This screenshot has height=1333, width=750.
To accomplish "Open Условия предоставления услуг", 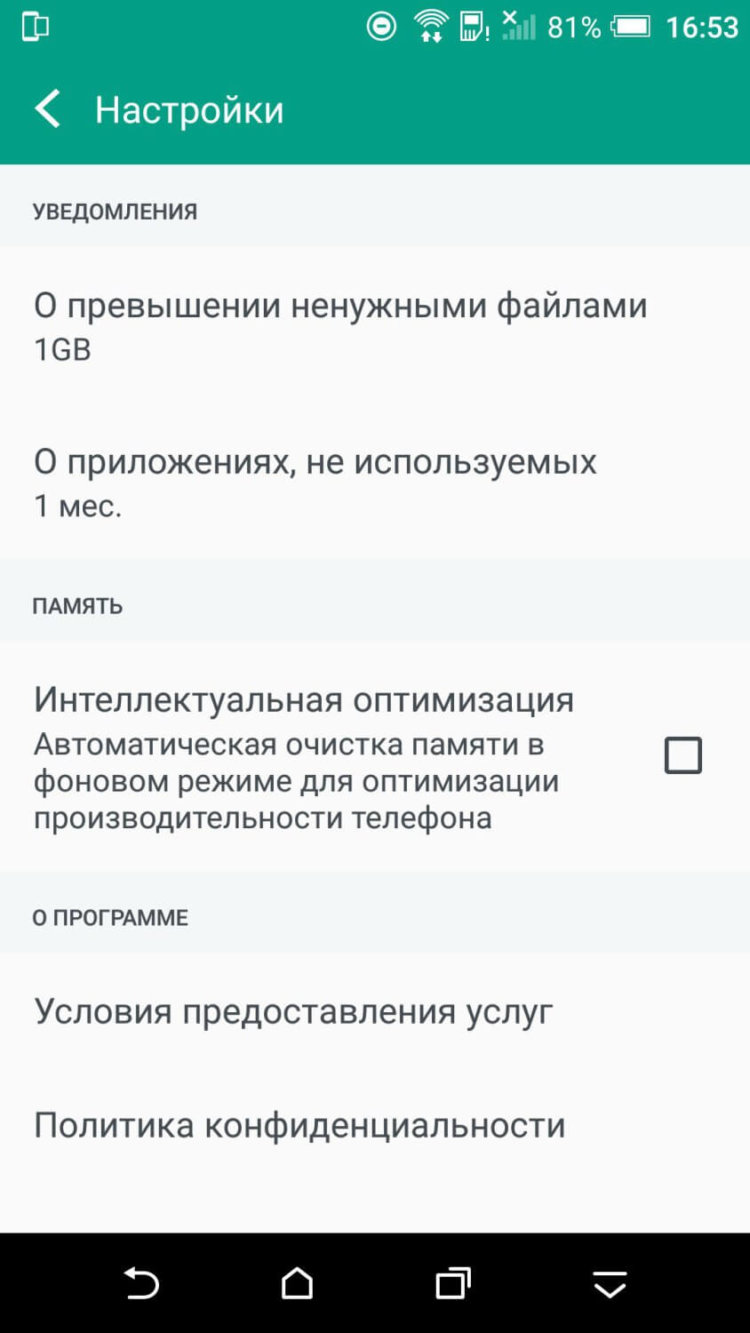I will coord(291,1012).
